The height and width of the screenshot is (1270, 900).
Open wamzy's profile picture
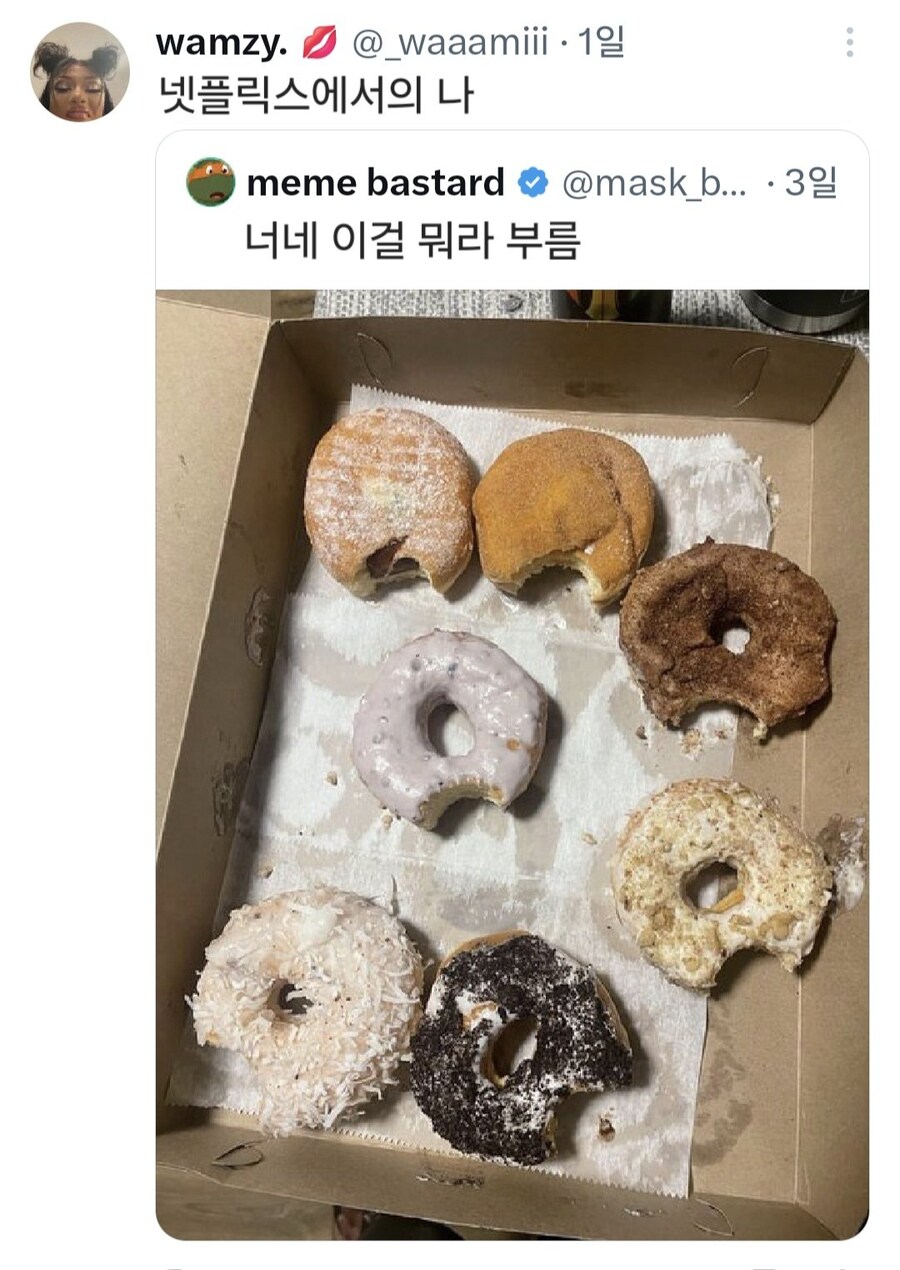coord(80,72)
